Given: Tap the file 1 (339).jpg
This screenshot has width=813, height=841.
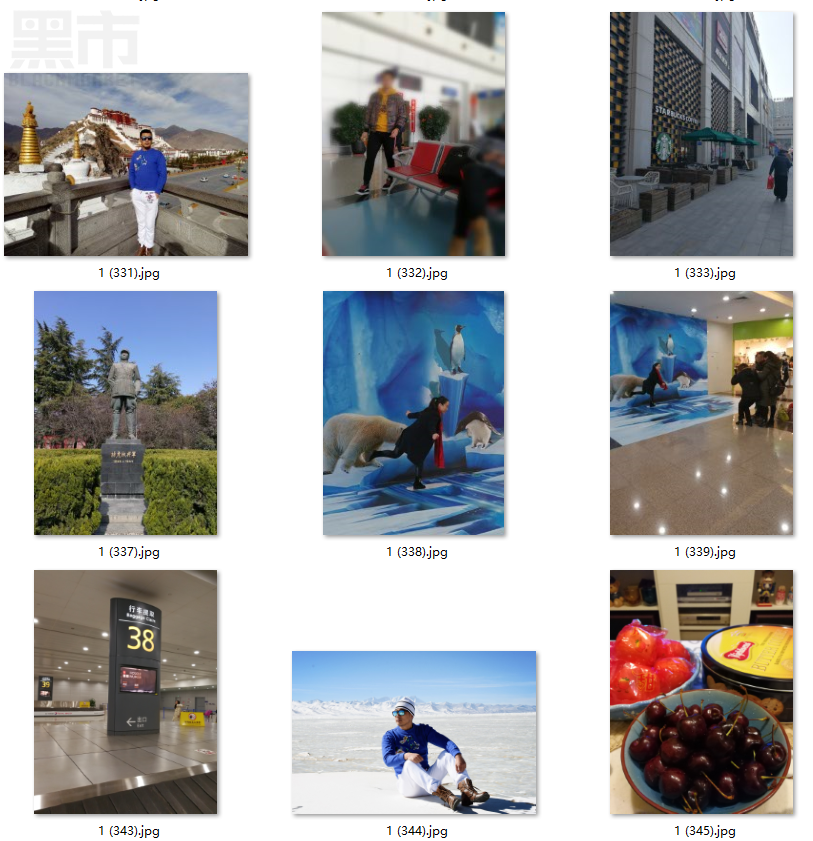Looking at the screenshot, I should point(701,412).
